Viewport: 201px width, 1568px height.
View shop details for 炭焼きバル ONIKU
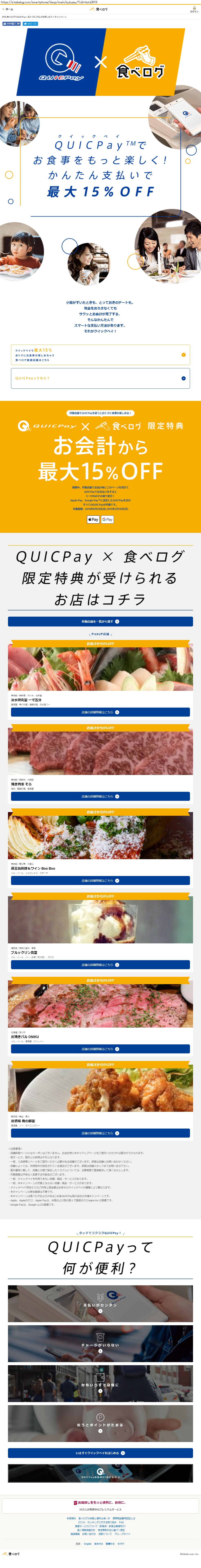tap(100, 1049)
